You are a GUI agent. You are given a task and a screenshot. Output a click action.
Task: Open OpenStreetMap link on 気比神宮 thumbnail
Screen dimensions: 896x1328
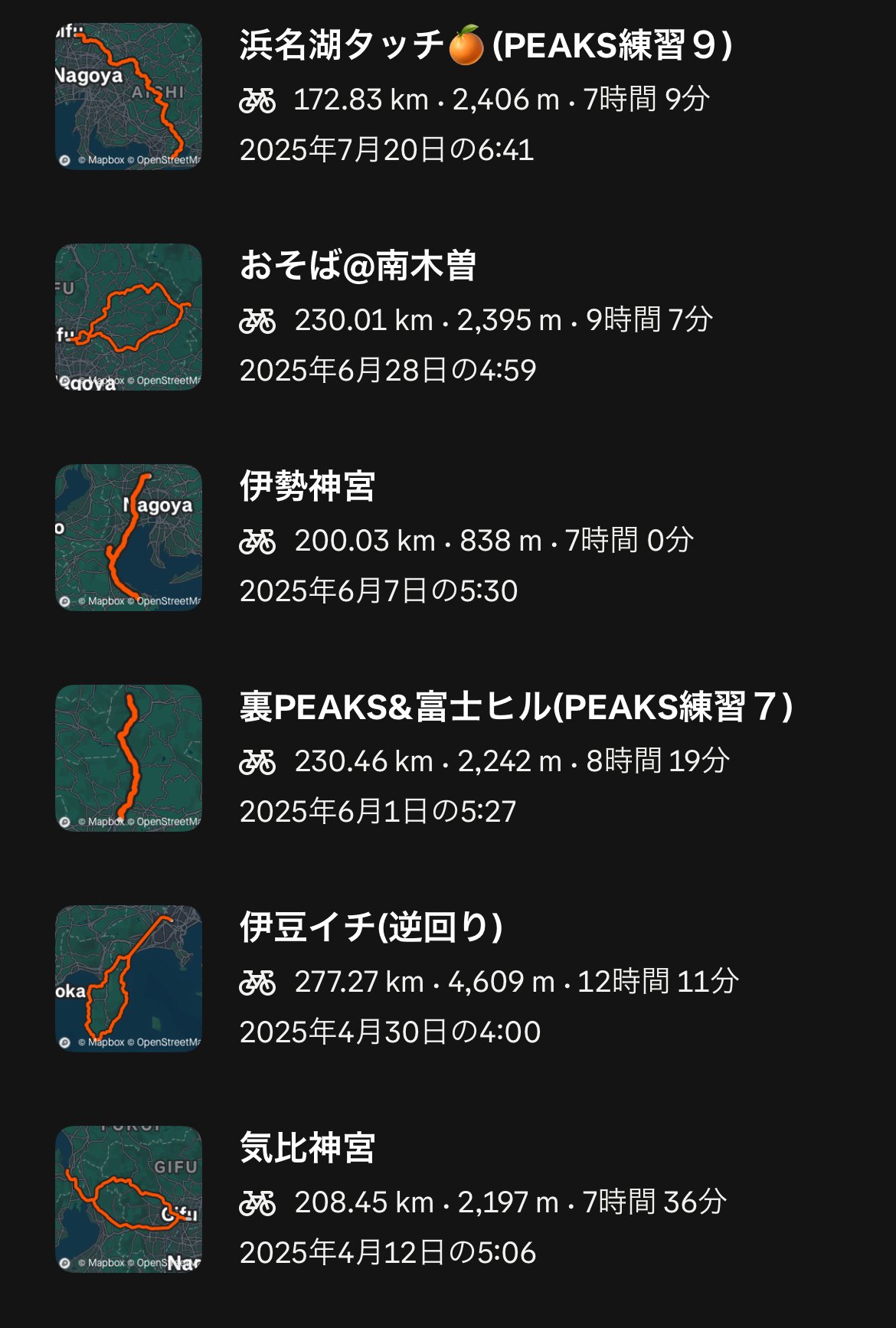(165, 1263)
